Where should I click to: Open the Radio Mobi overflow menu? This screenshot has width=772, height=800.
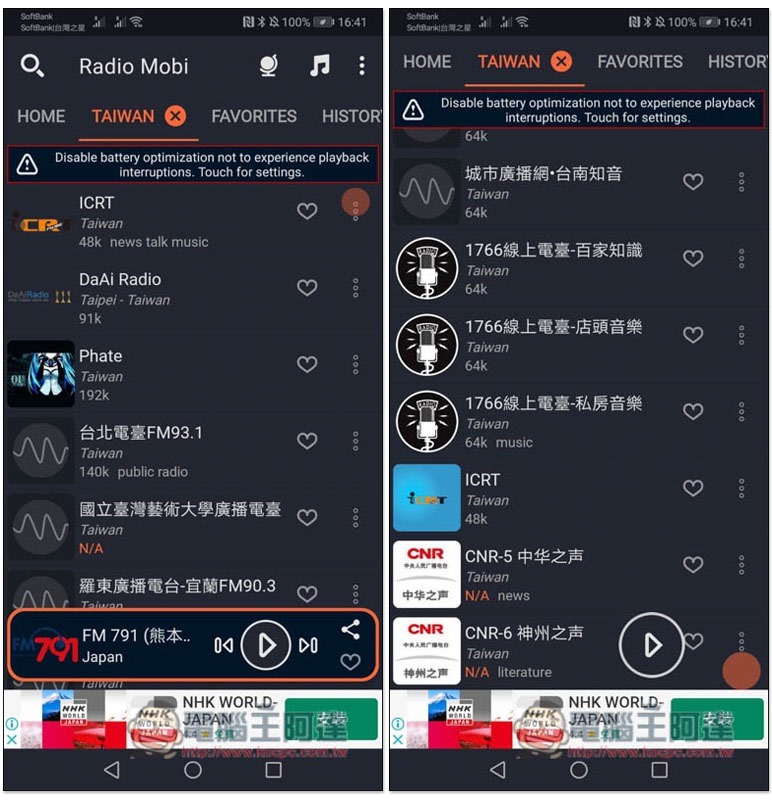coord(361,67)
